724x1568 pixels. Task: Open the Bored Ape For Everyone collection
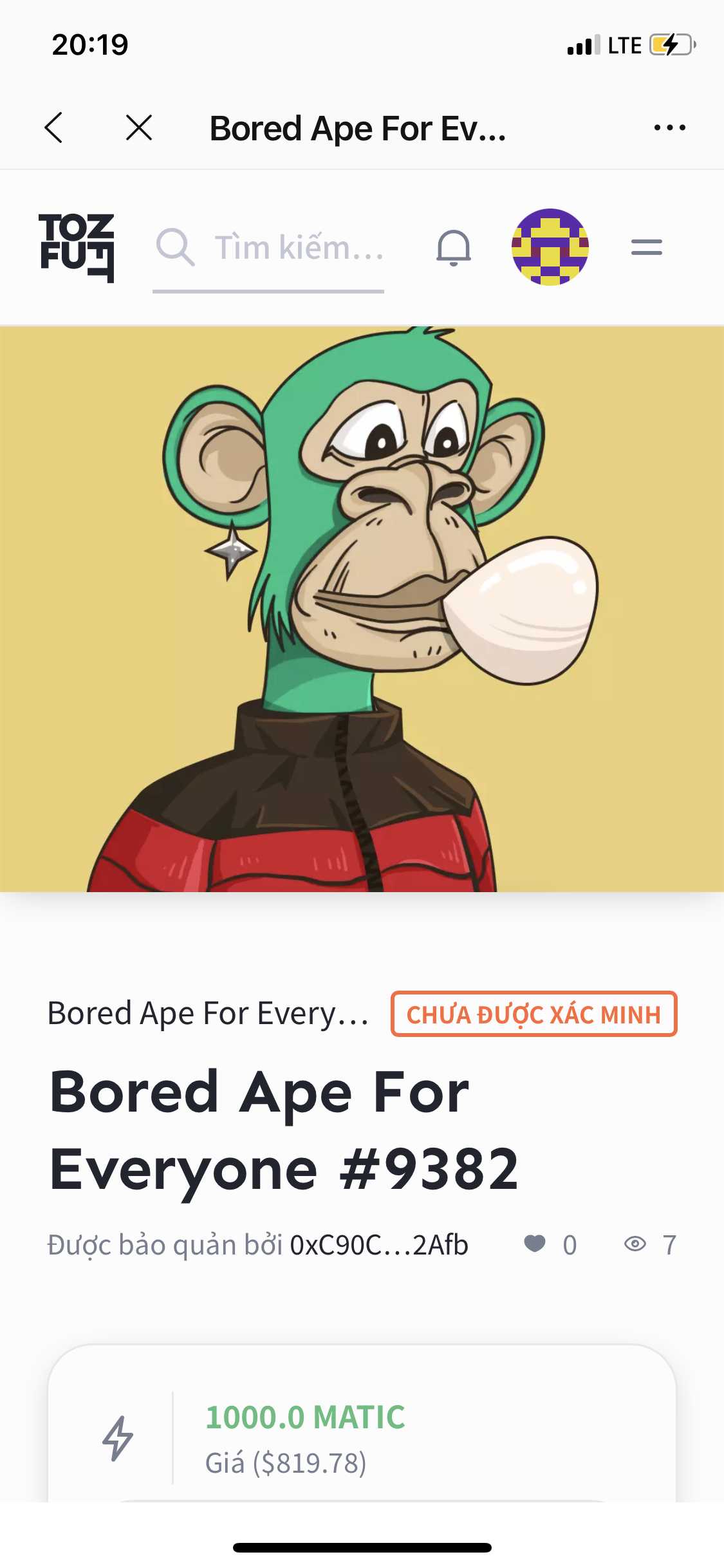pyautogui.click(x=209, y=1014)
